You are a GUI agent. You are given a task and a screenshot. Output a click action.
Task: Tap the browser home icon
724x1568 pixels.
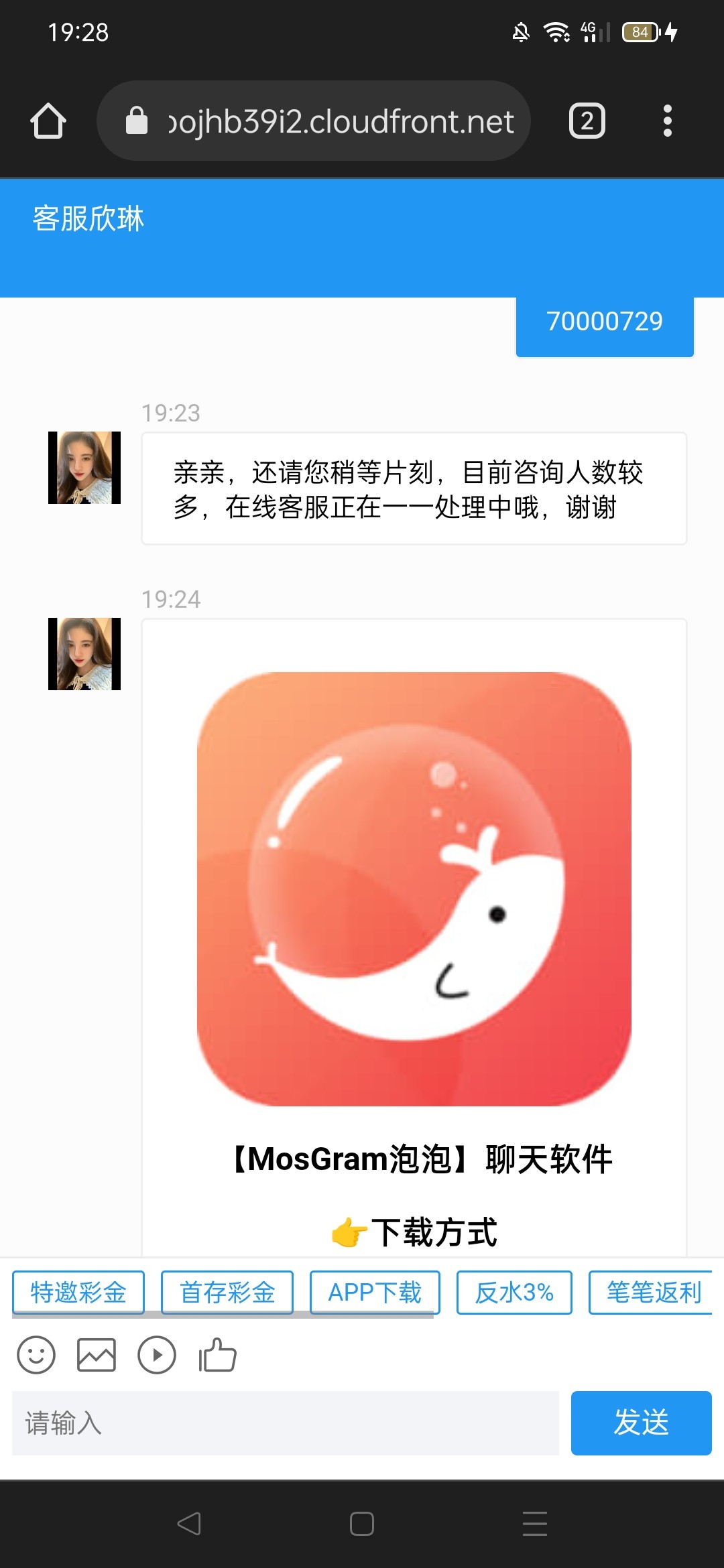click(48, 121)
